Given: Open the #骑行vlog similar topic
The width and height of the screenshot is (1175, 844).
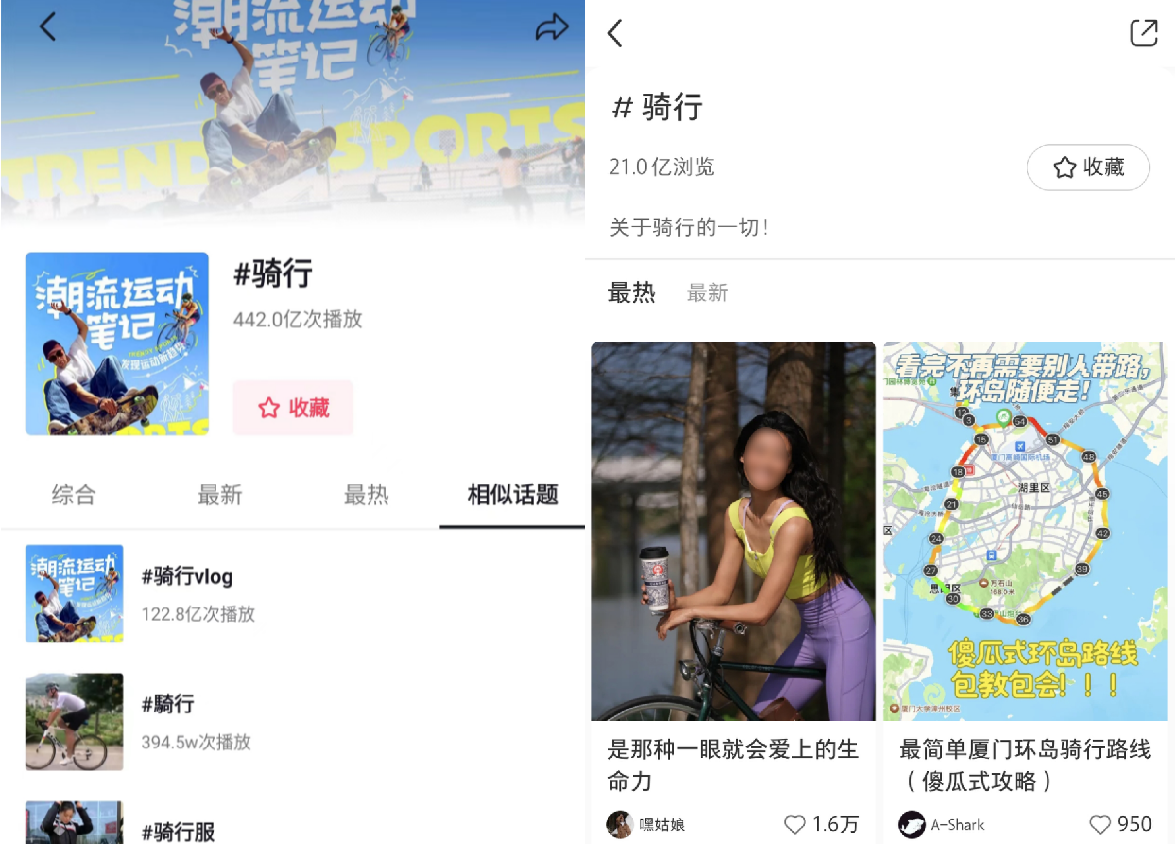Looking at the screenshot, I should pyautogui.click(x=186, y=577).
